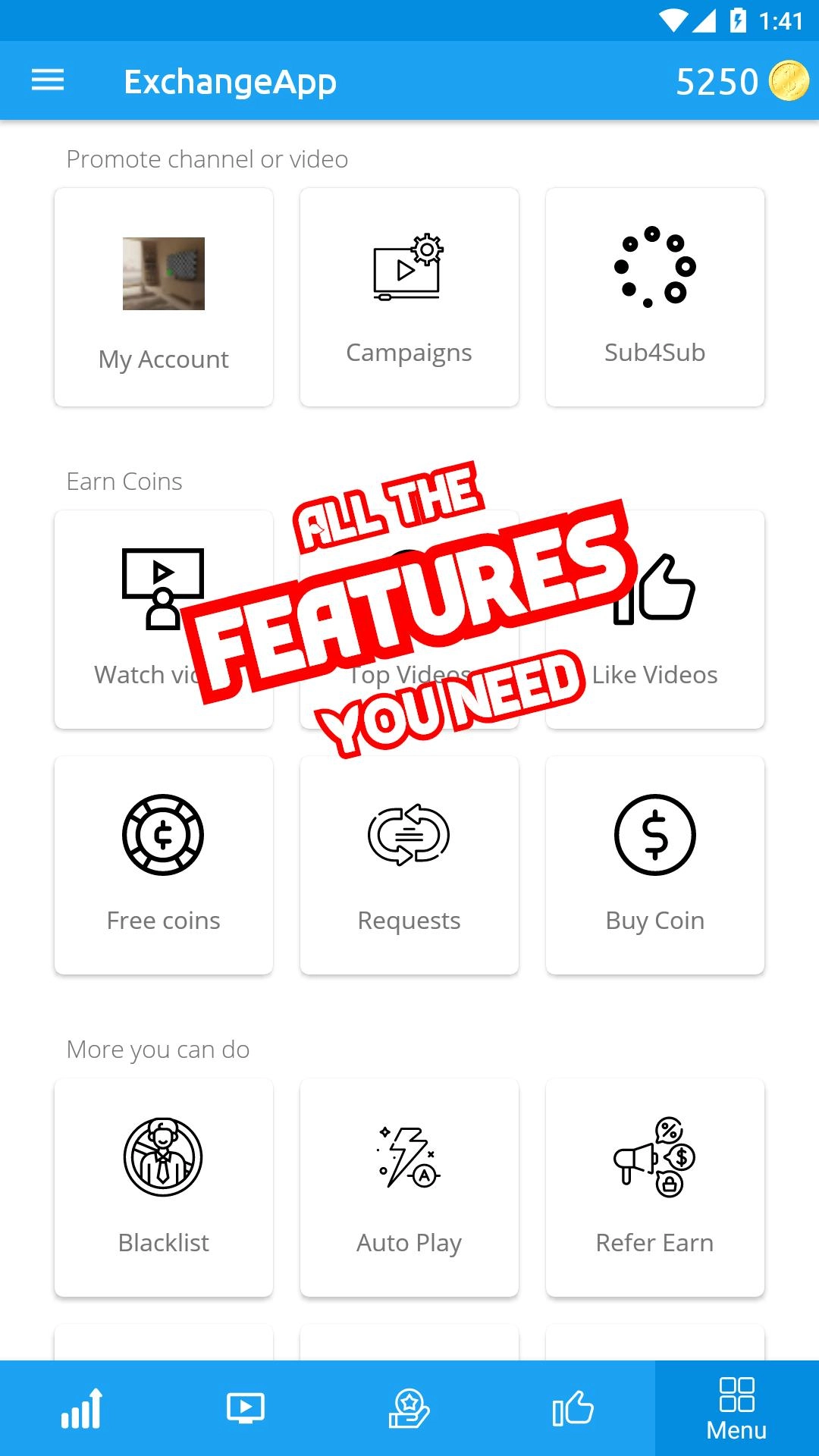Viewport: 819px width, 1456px height.
Task: Select the Menu tab in bottom bar
Action: click(736, 1409)
